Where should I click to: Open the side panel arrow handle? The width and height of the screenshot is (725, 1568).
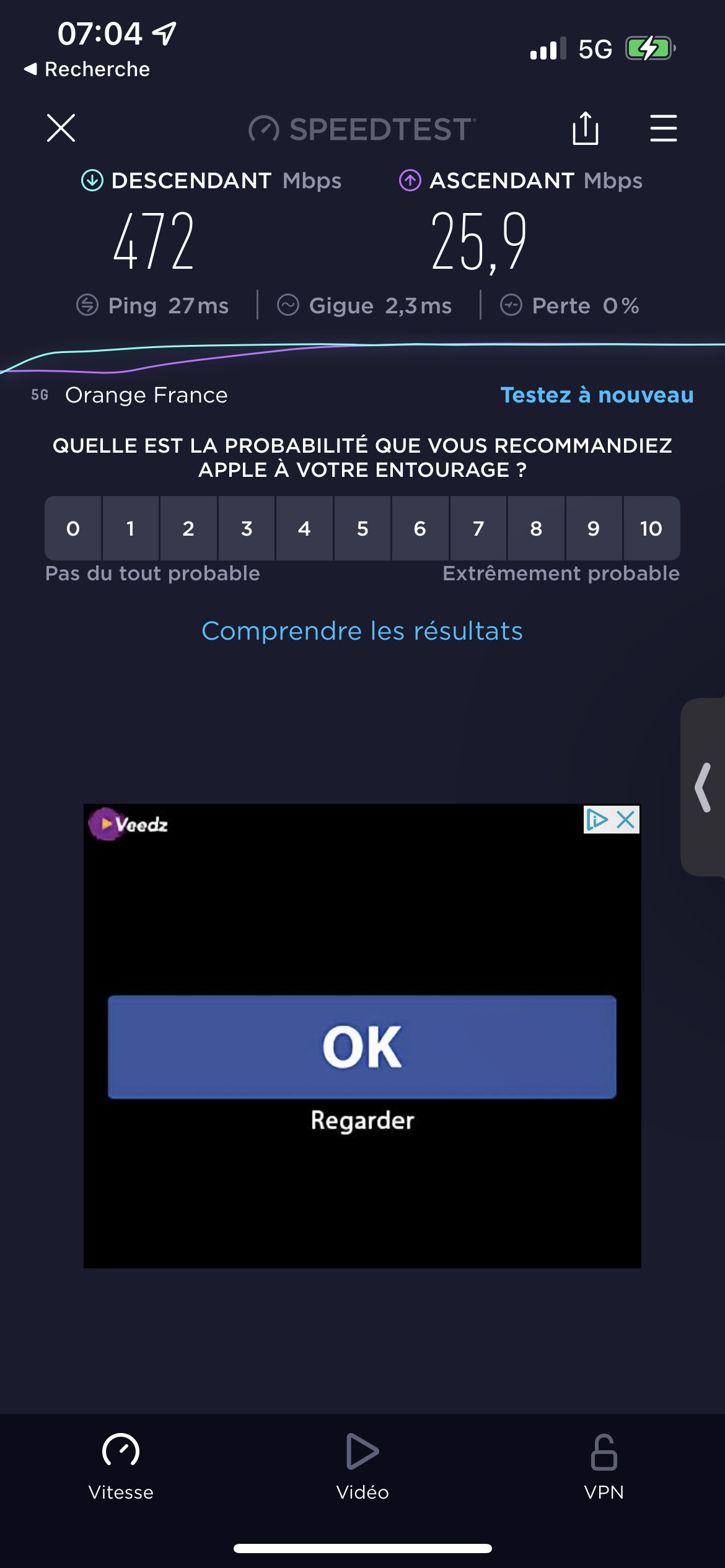coord(703,787)
